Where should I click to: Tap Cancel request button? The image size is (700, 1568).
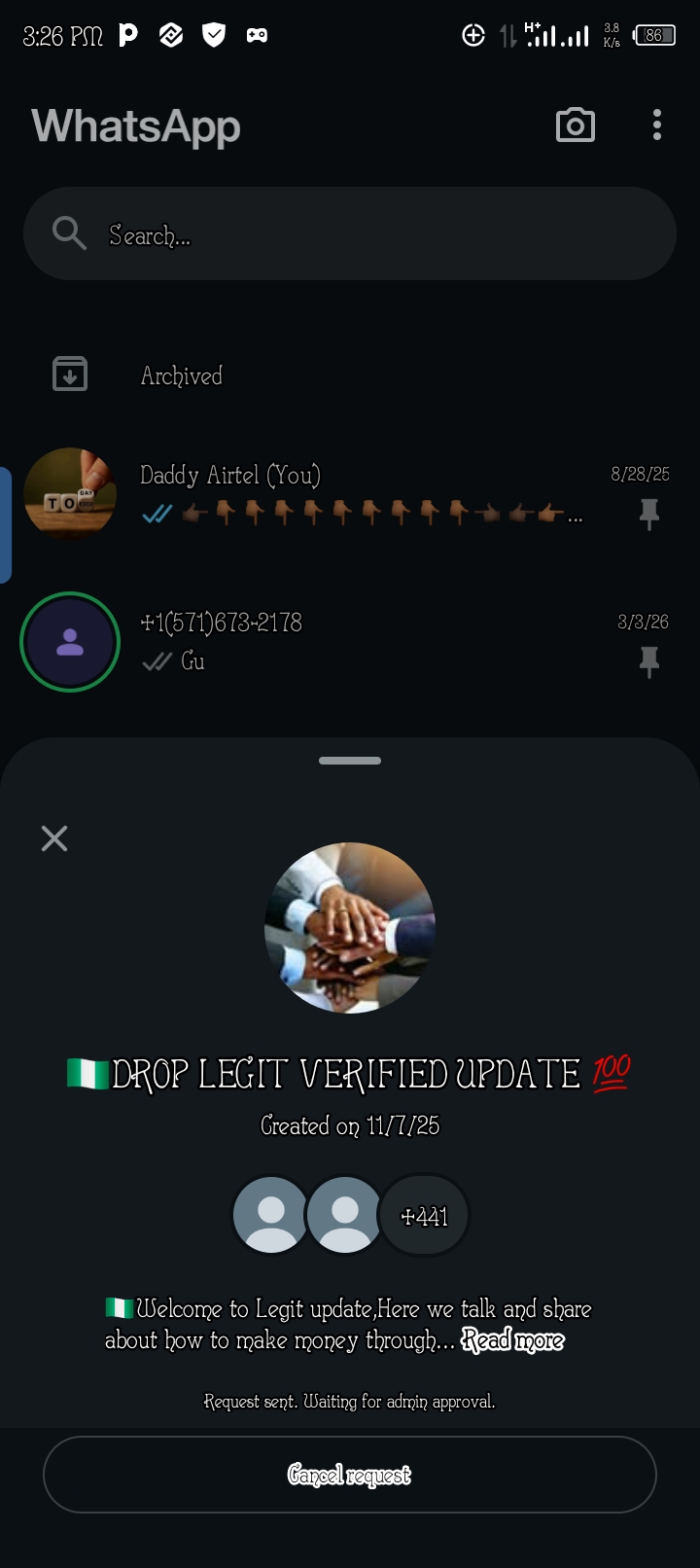350,1475
